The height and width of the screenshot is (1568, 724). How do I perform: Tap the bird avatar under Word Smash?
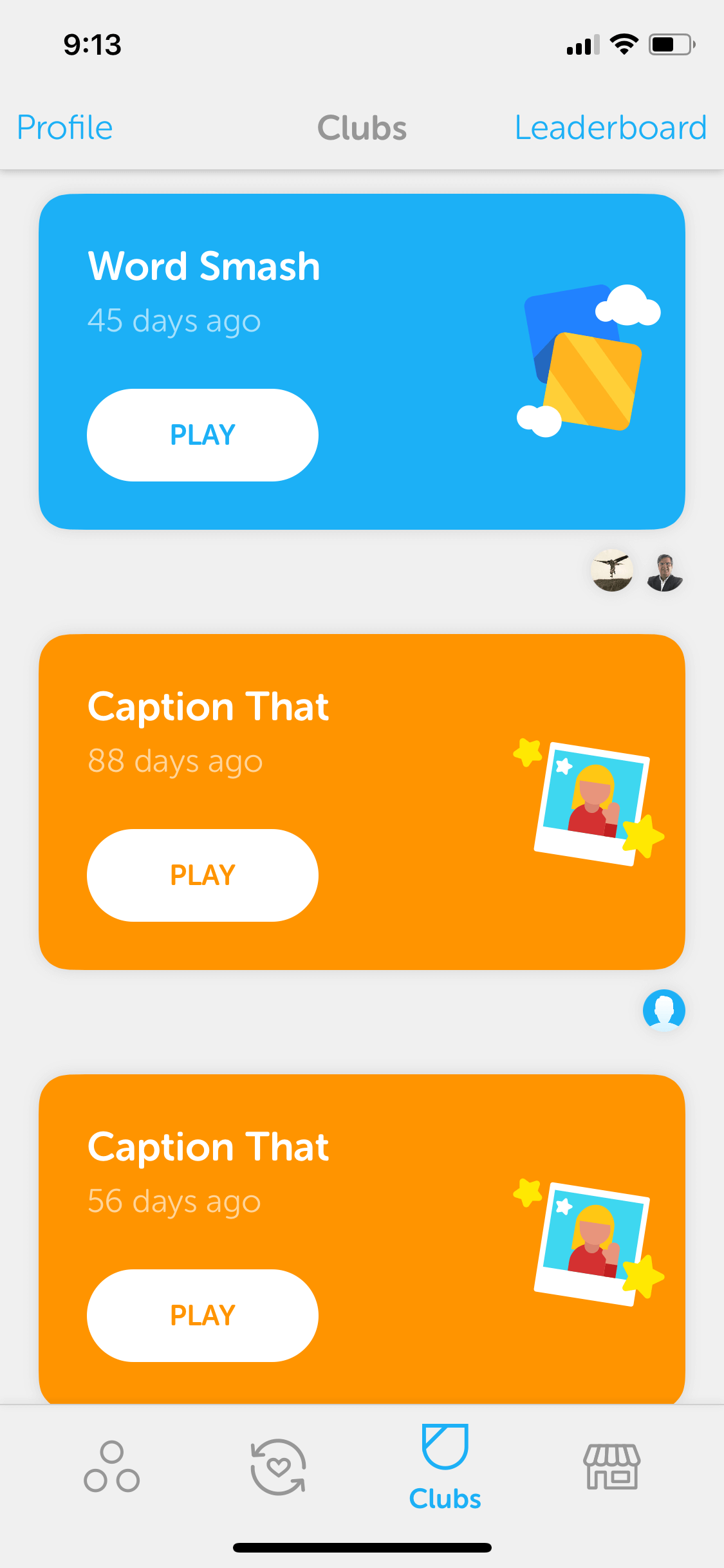(x=612, y=570)
